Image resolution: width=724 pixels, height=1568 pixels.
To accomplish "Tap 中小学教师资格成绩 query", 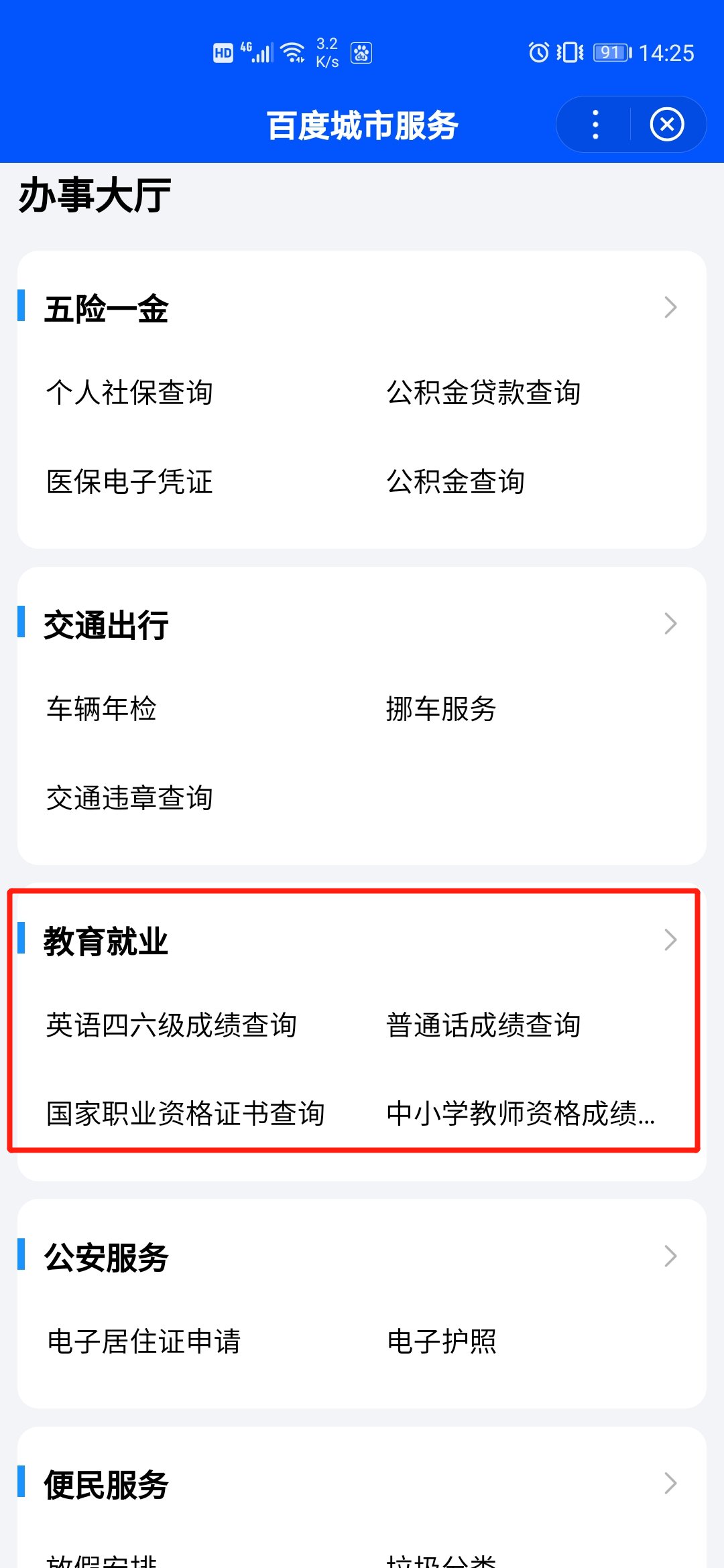I will tap(520, 1114).
